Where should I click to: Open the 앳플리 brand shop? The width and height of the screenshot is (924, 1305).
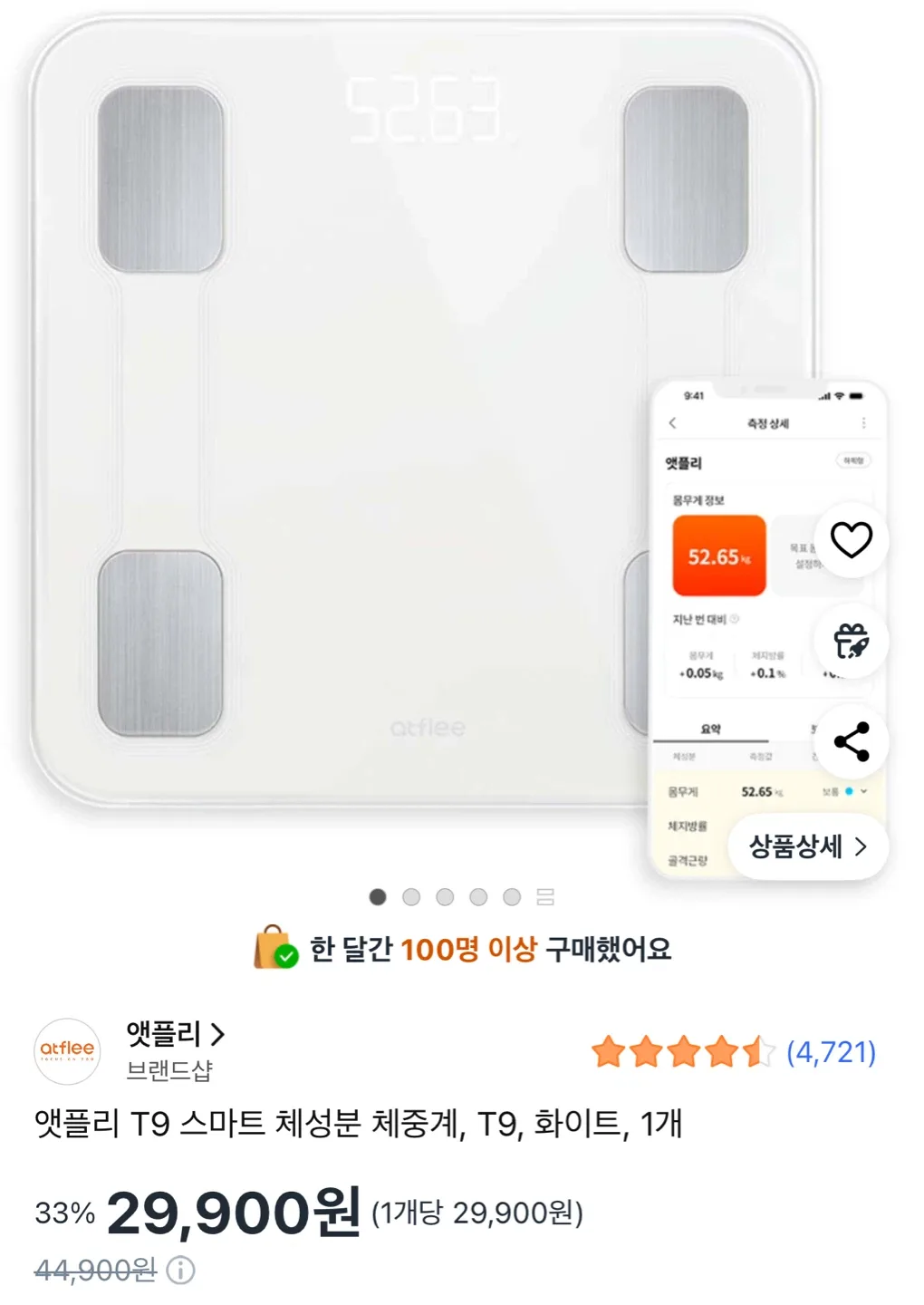coord(176,1034)
